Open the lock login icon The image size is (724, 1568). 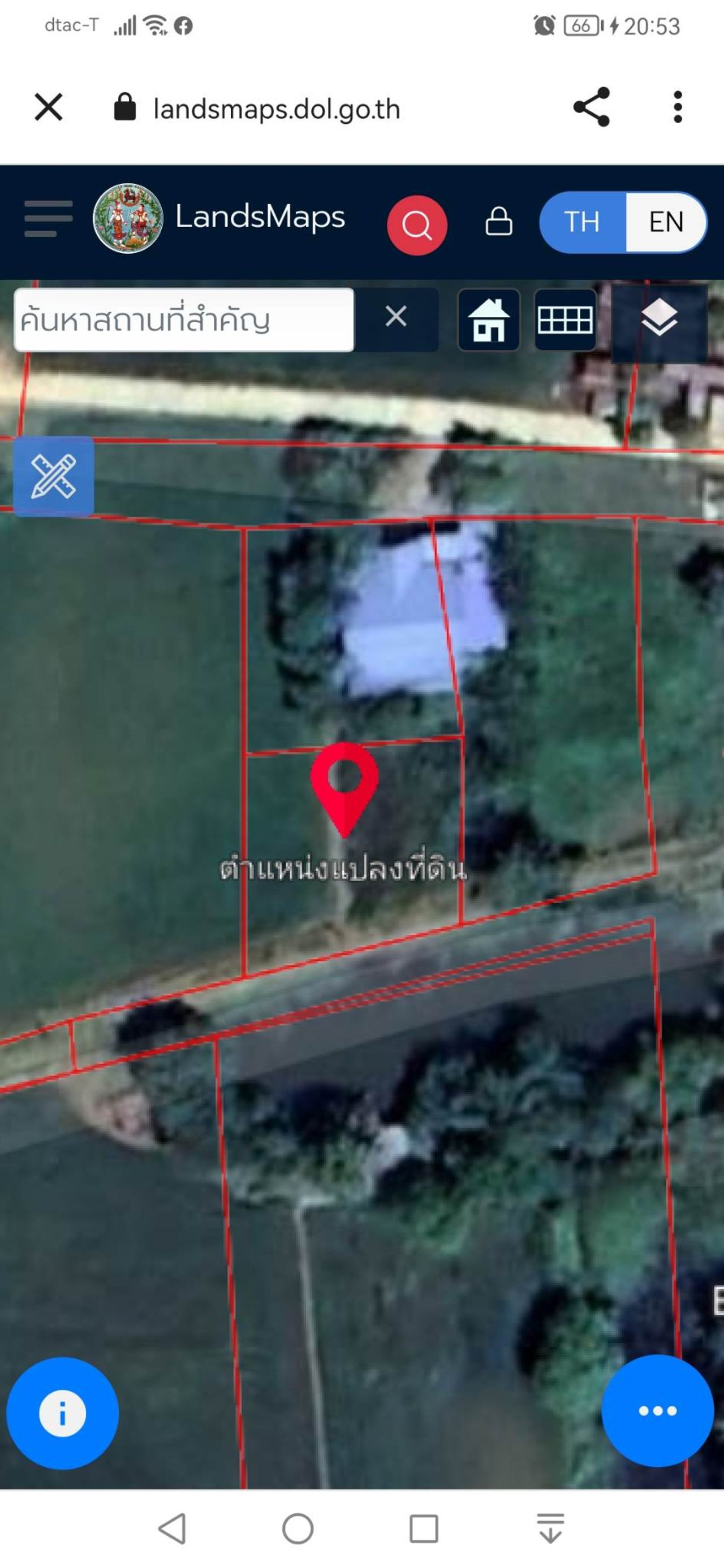[498, 221]
